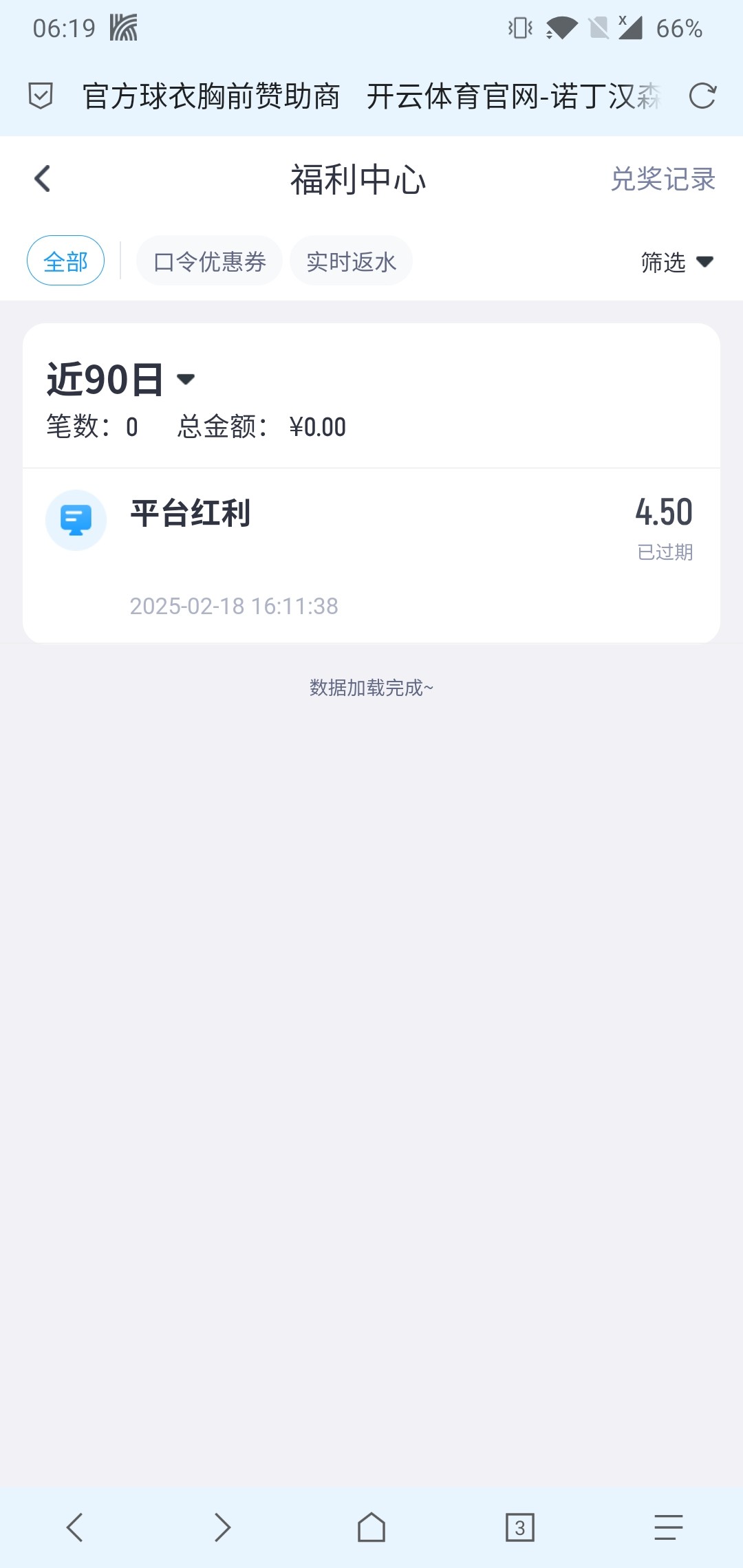Go forward in browser toolbar
Screen dimensions: 743x1568
(x=222, y=1527)
